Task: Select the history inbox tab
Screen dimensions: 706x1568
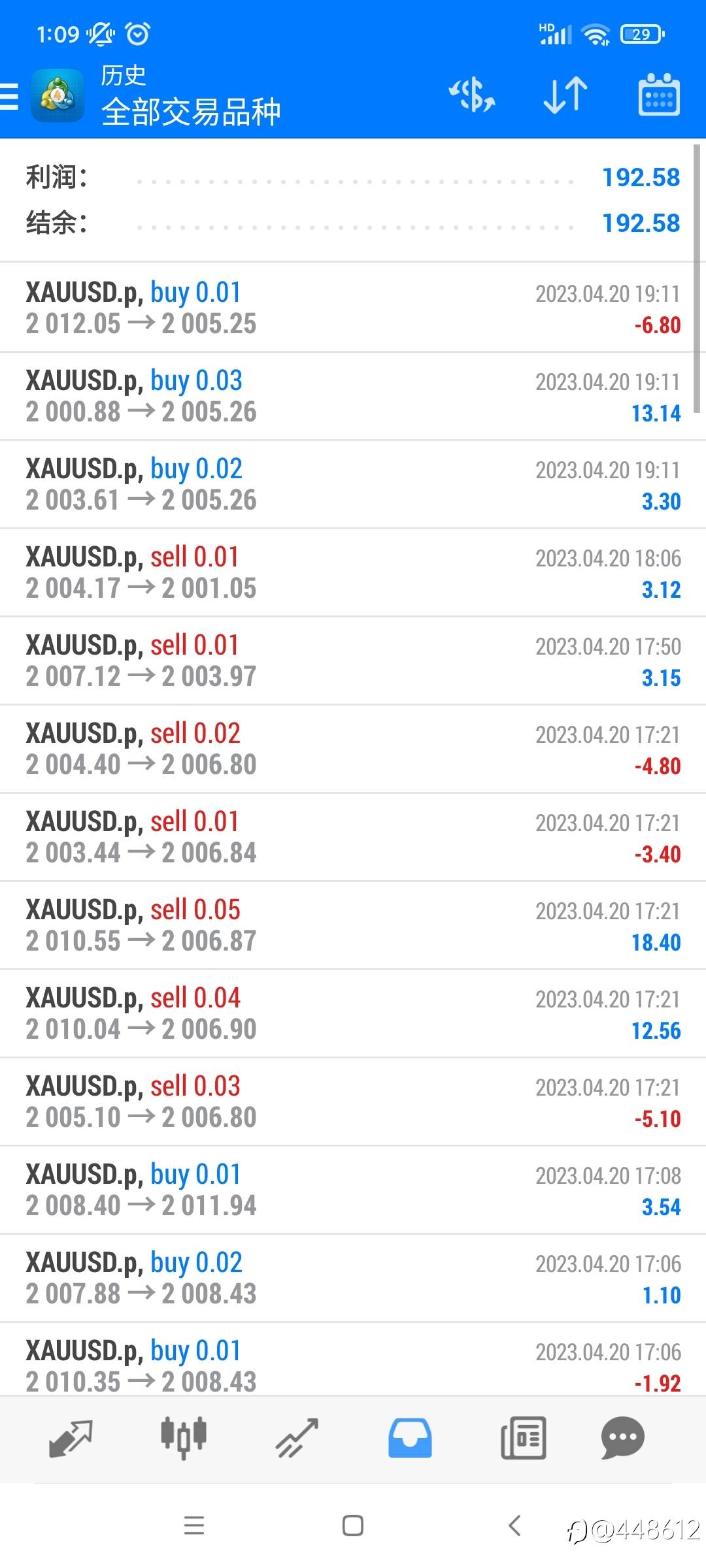Action: point(410,1439)
